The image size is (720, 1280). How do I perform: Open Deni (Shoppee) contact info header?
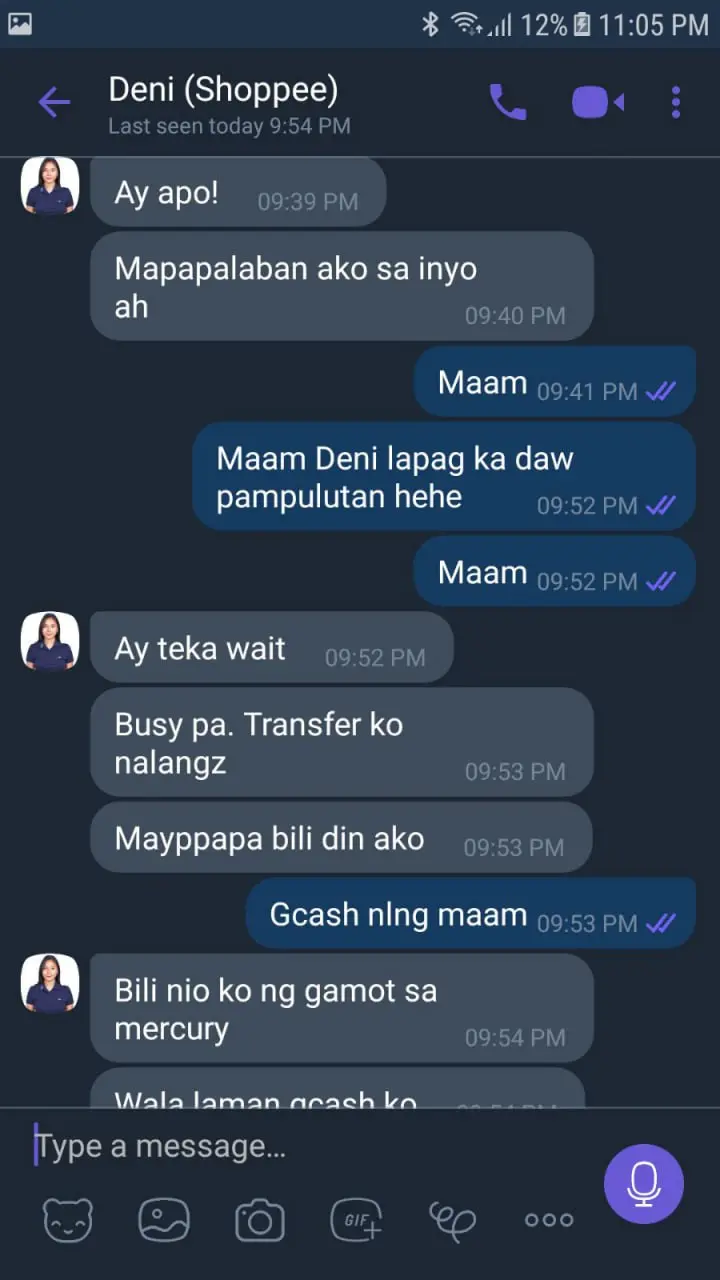click(x=229, y=103)
